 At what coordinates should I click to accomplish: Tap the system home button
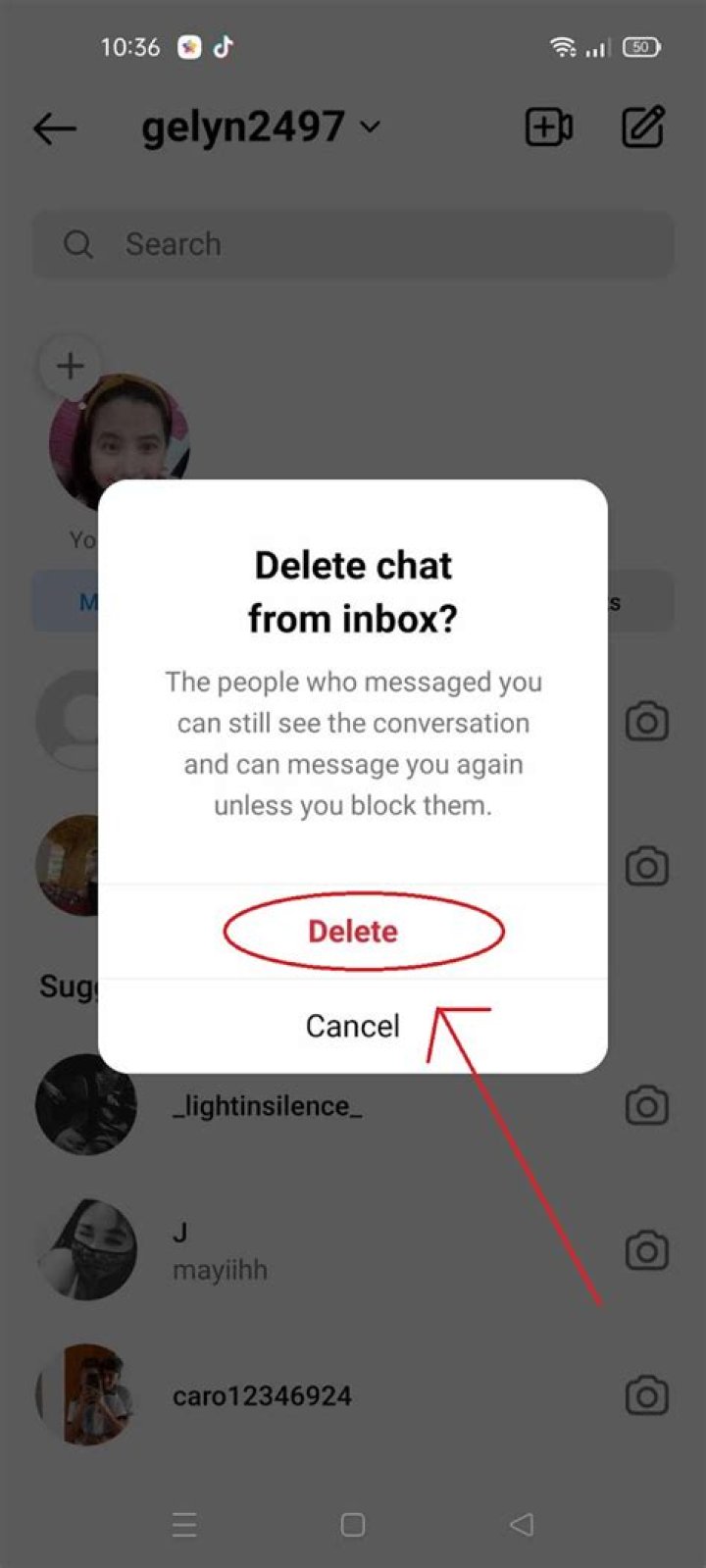point(353,1524)
